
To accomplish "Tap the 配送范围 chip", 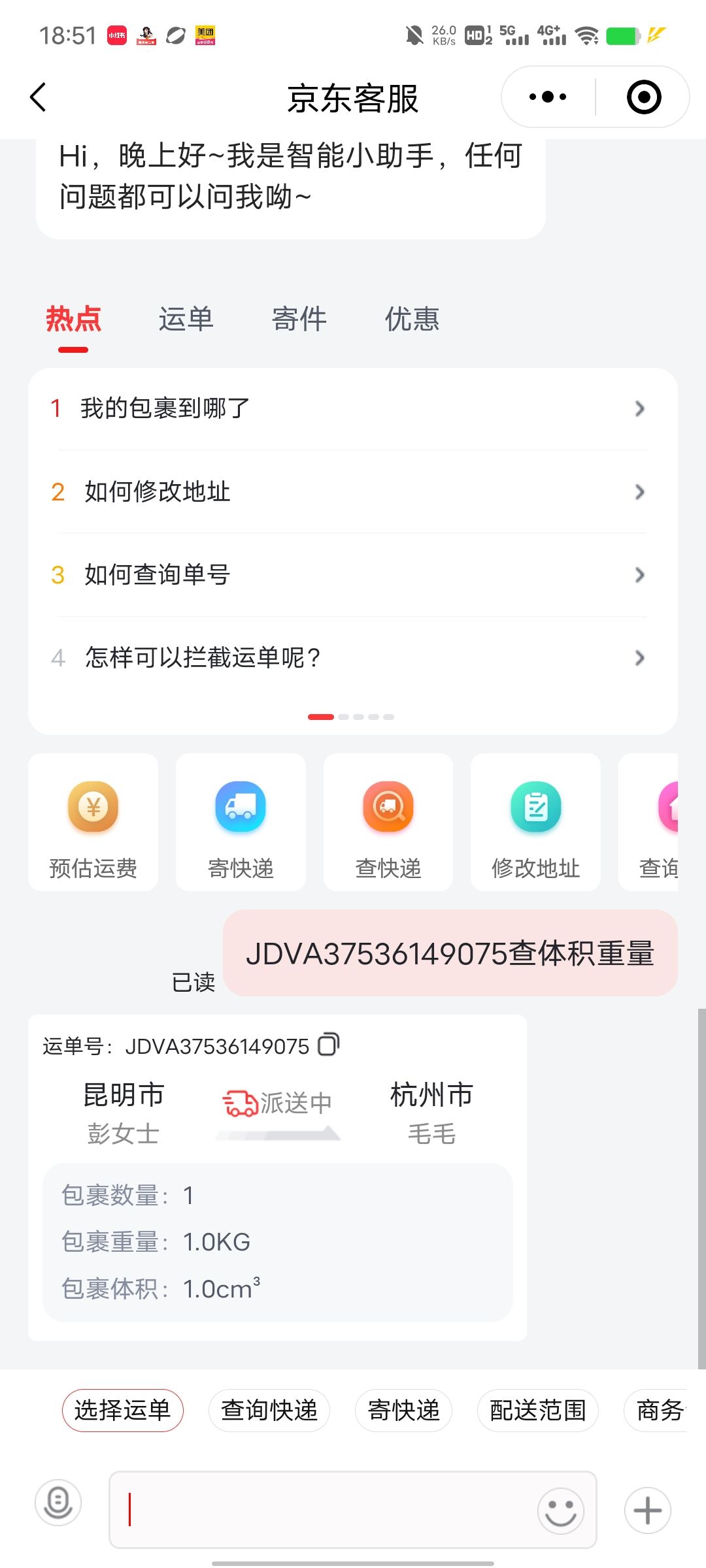I will [x=537, y=1411].
